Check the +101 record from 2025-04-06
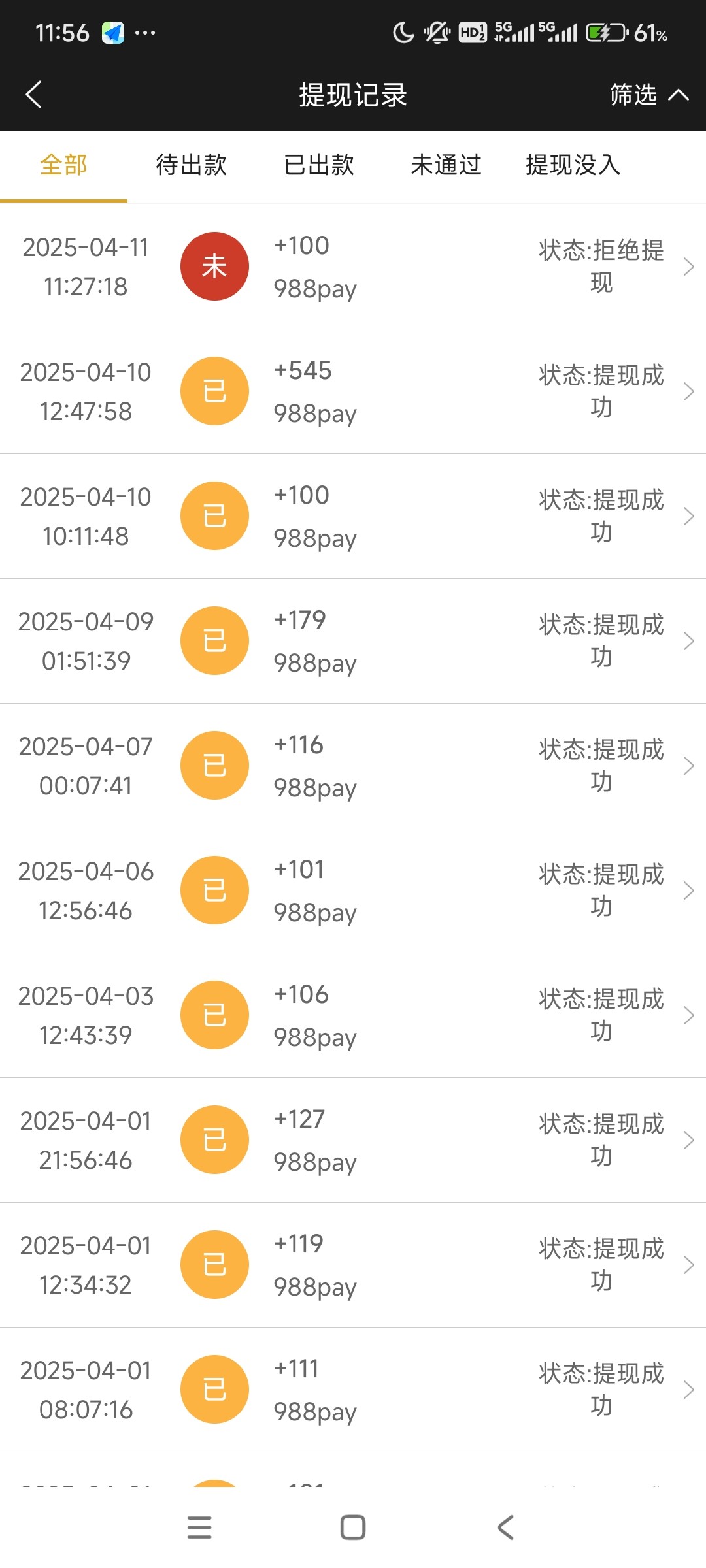Viewport: 706px width, 1568px height. (x=353, y=890)
